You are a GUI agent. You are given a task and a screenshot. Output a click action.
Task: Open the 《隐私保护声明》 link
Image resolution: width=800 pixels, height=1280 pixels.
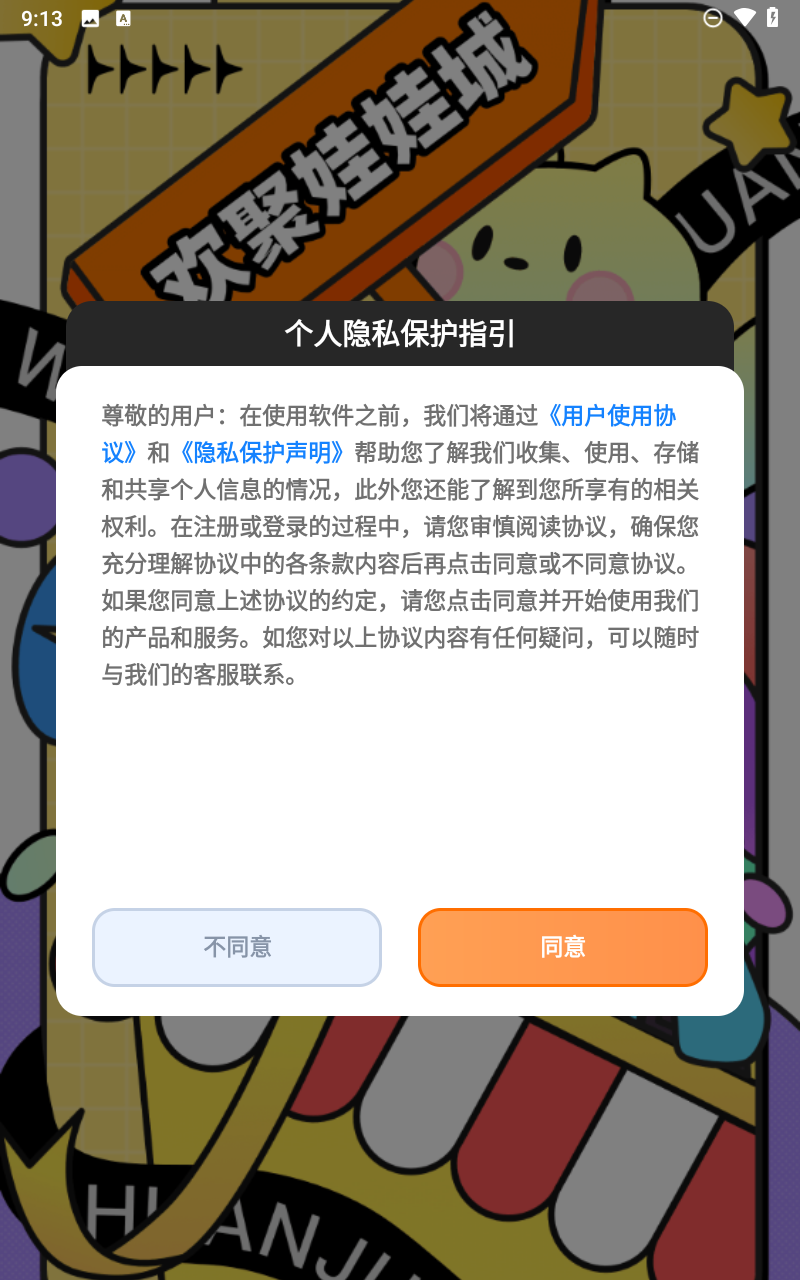tap(262, 453)
